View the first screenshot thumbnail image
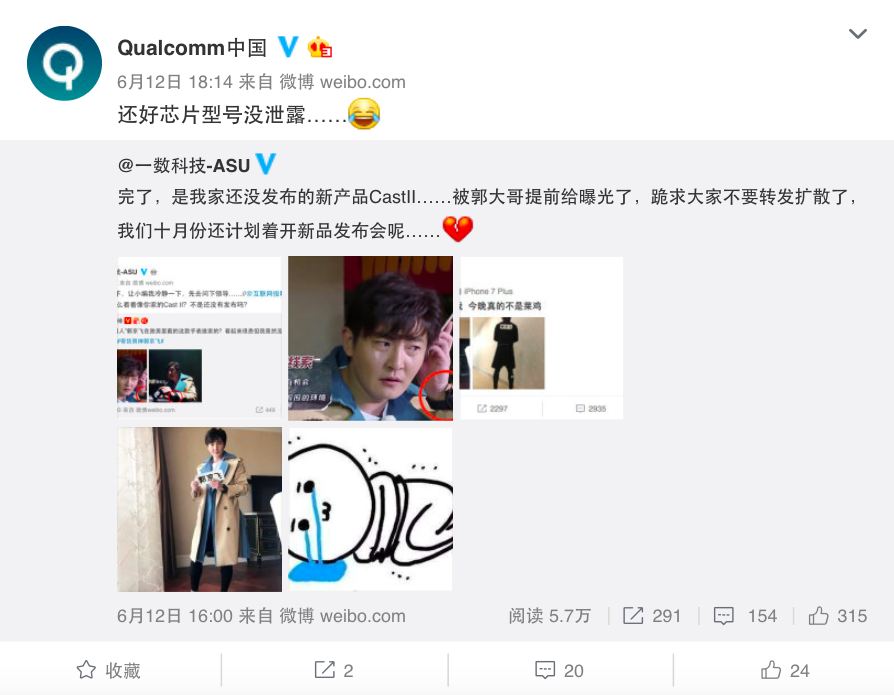Image resolution: width=894 pixels, height=695 pixels. (199, 338)
